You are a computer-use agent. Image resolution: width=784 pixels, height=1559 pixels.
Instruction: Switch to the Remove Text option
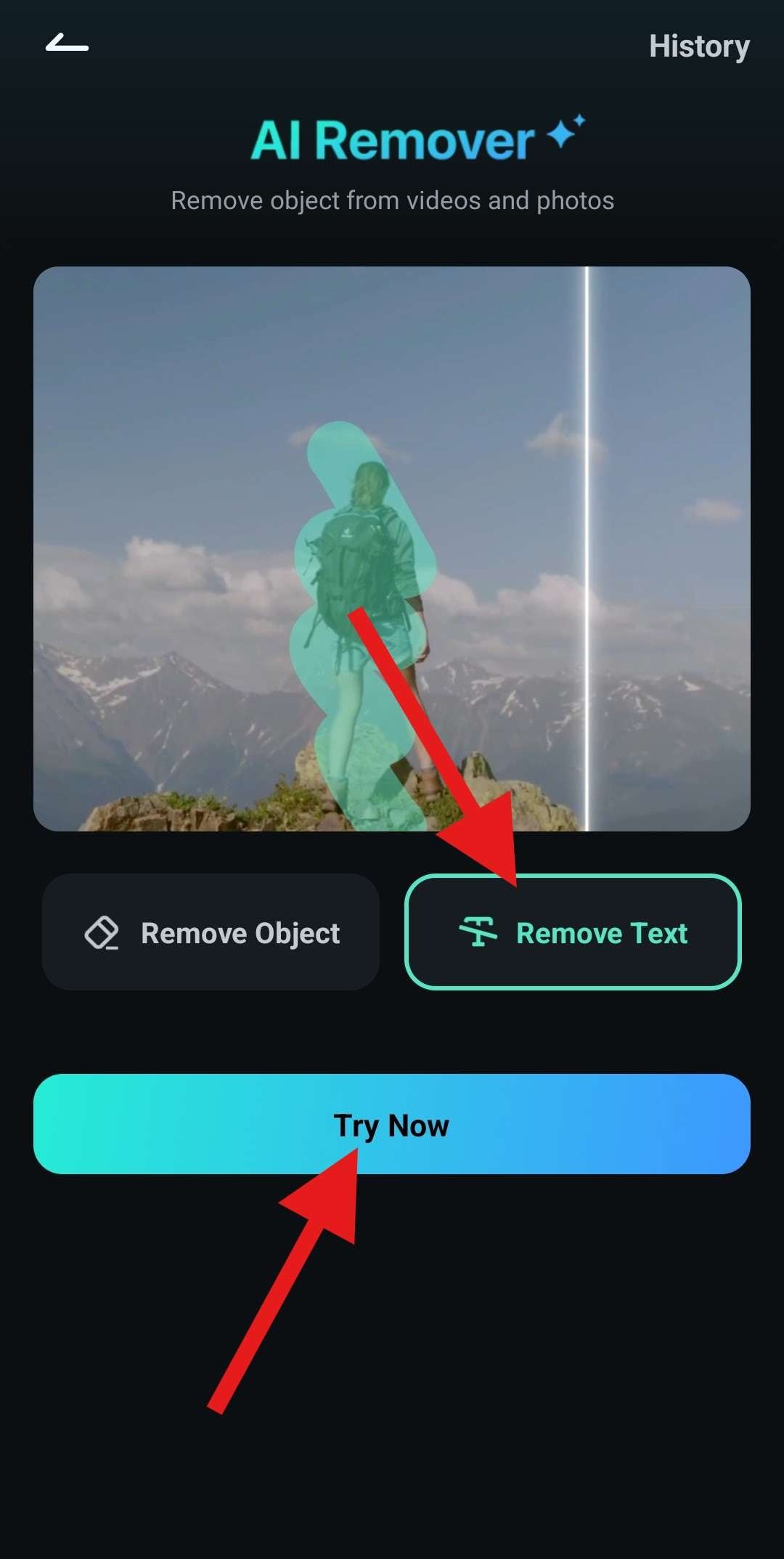(573, 932)
